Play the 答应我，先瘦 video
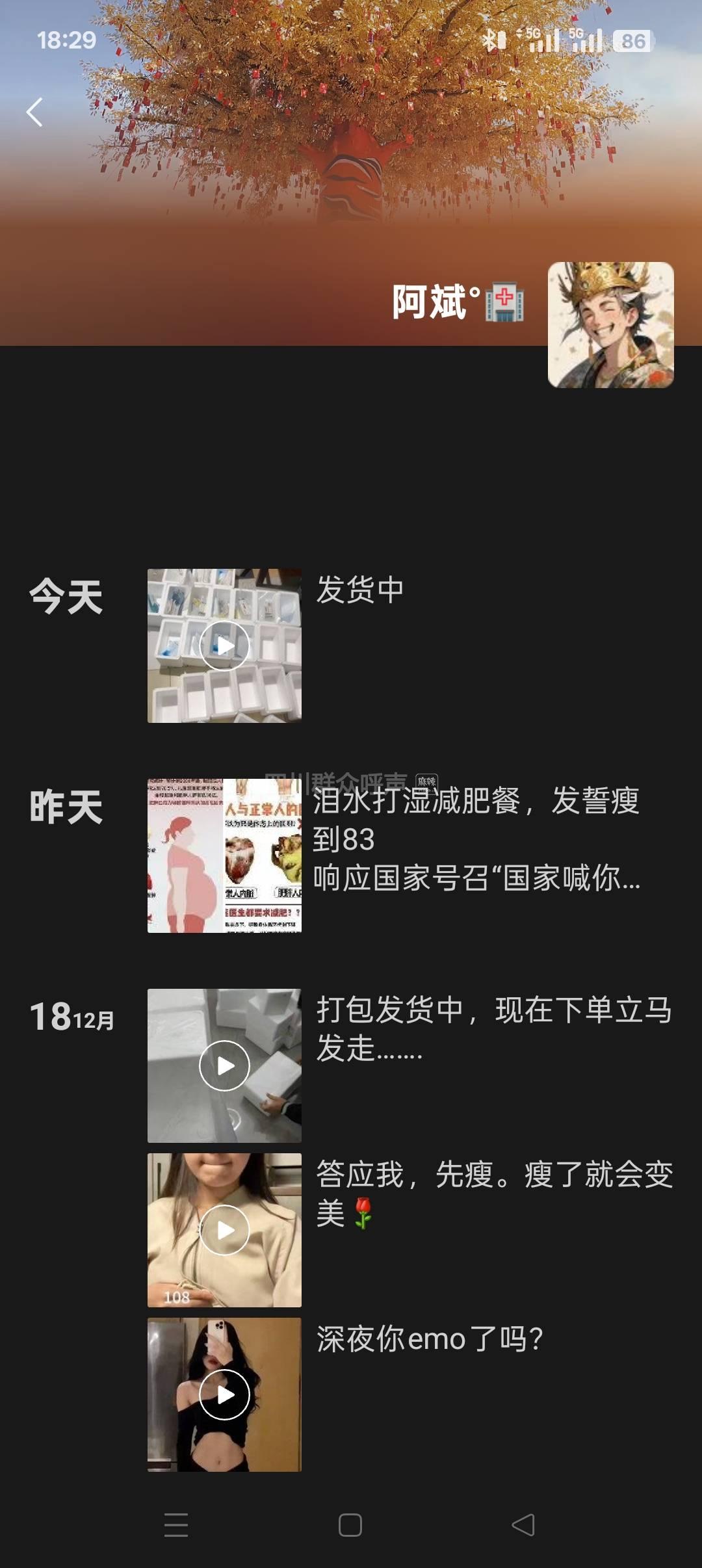 (224, 1230)
